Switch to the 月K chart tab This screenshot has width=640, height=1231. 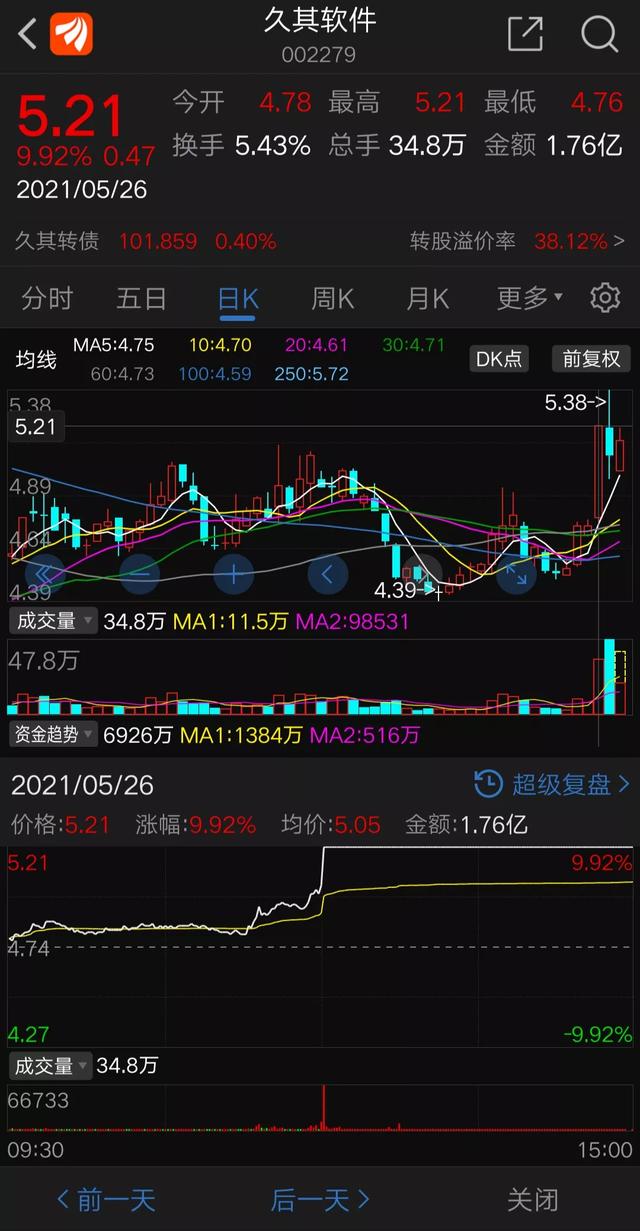point(428,298)
